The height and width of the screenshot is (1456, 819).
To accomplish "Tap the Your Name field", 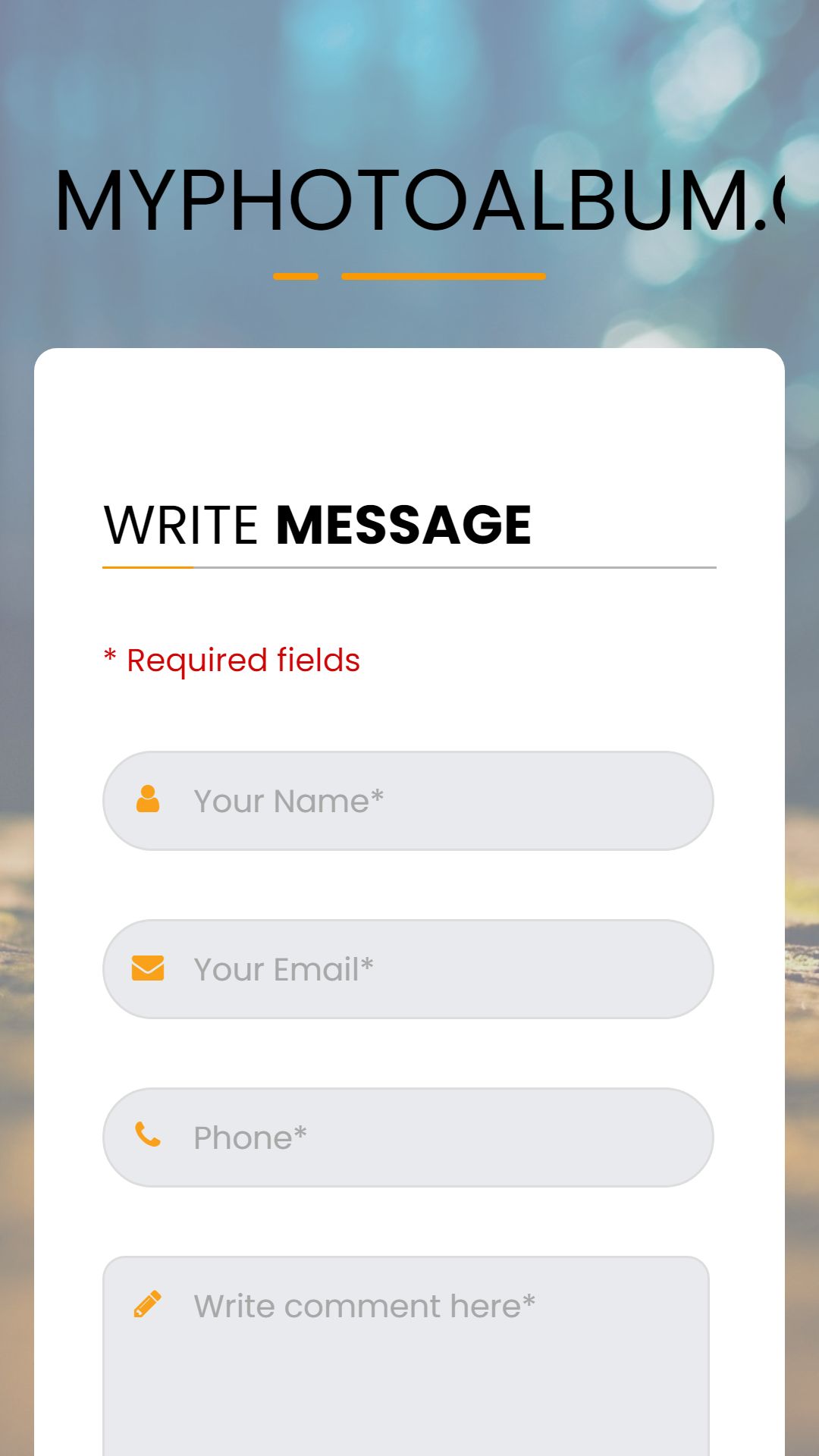I will pos(408,801).
